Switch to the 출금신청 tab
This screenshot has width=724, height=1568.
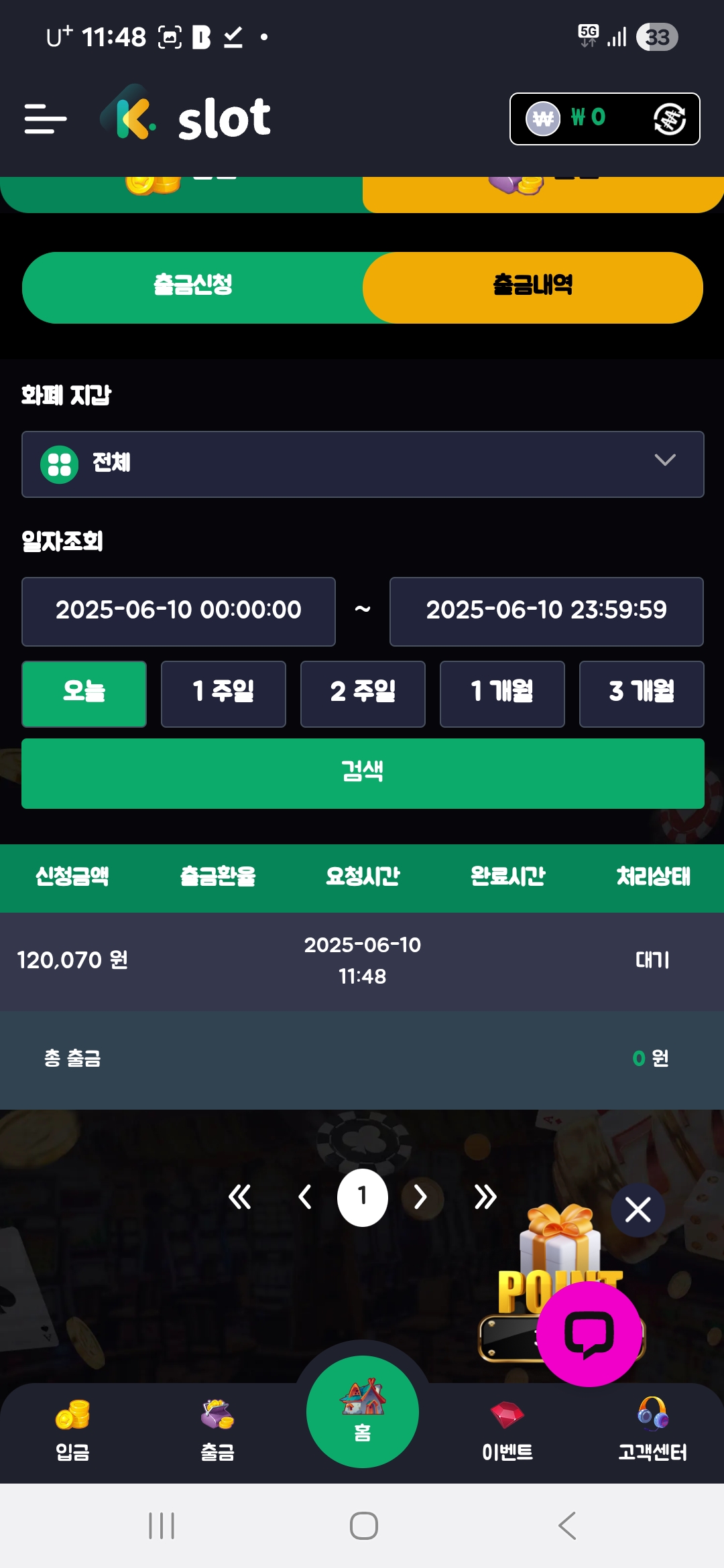tap(193, 287)
